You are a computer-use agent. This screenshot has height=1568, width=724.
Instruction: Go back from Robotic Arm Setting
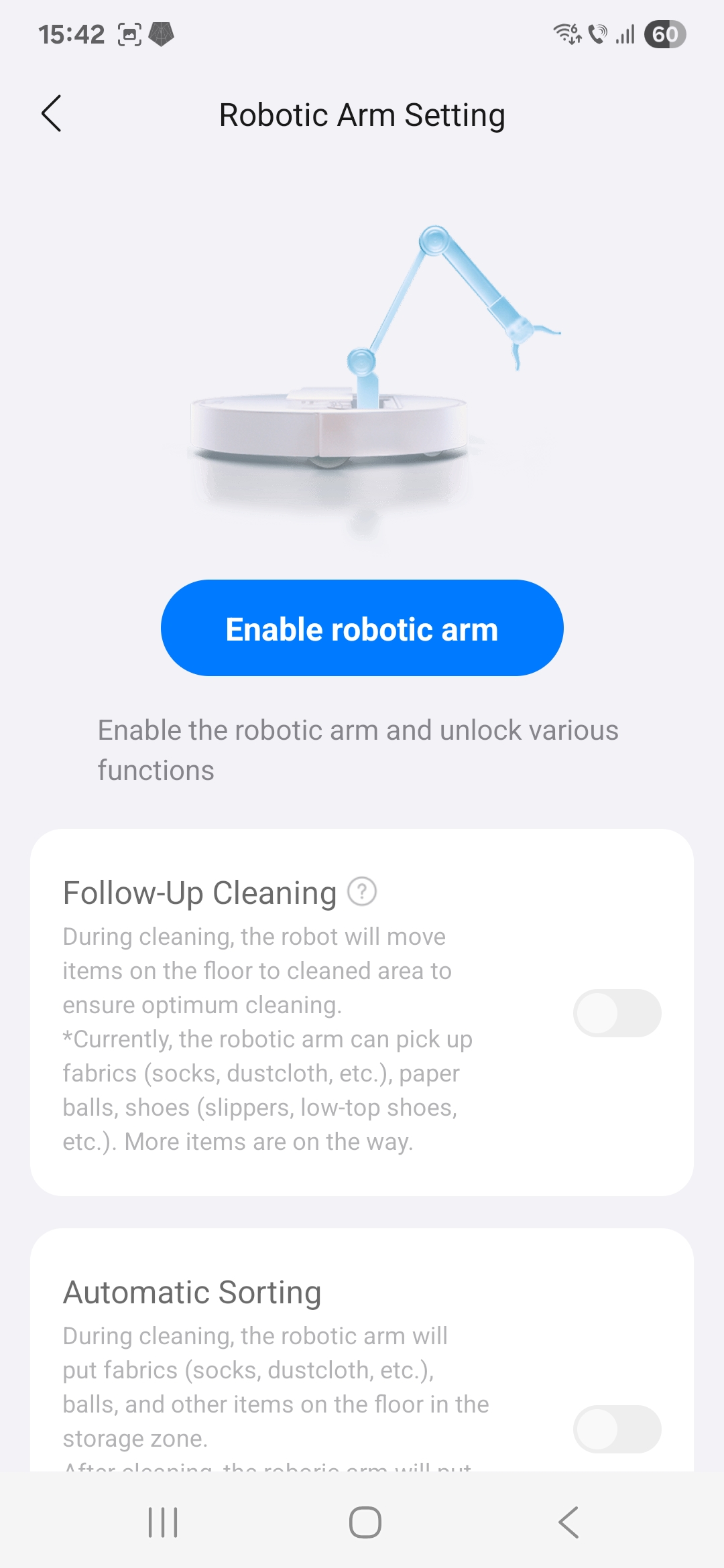tap(52, 114)
